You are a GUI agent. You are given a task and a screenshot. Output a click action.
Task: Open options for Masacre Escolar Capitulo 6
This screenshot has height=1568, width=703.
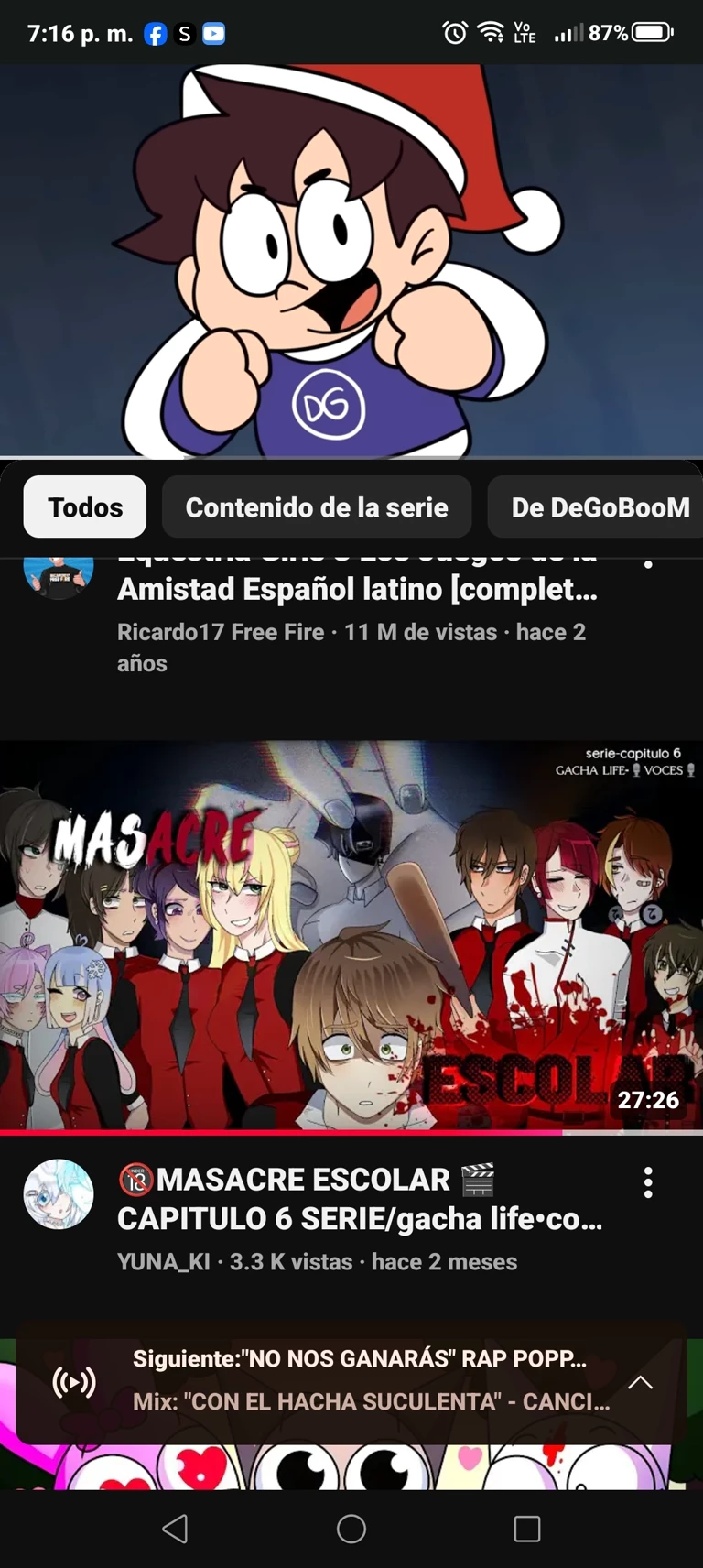(648, 1182)
